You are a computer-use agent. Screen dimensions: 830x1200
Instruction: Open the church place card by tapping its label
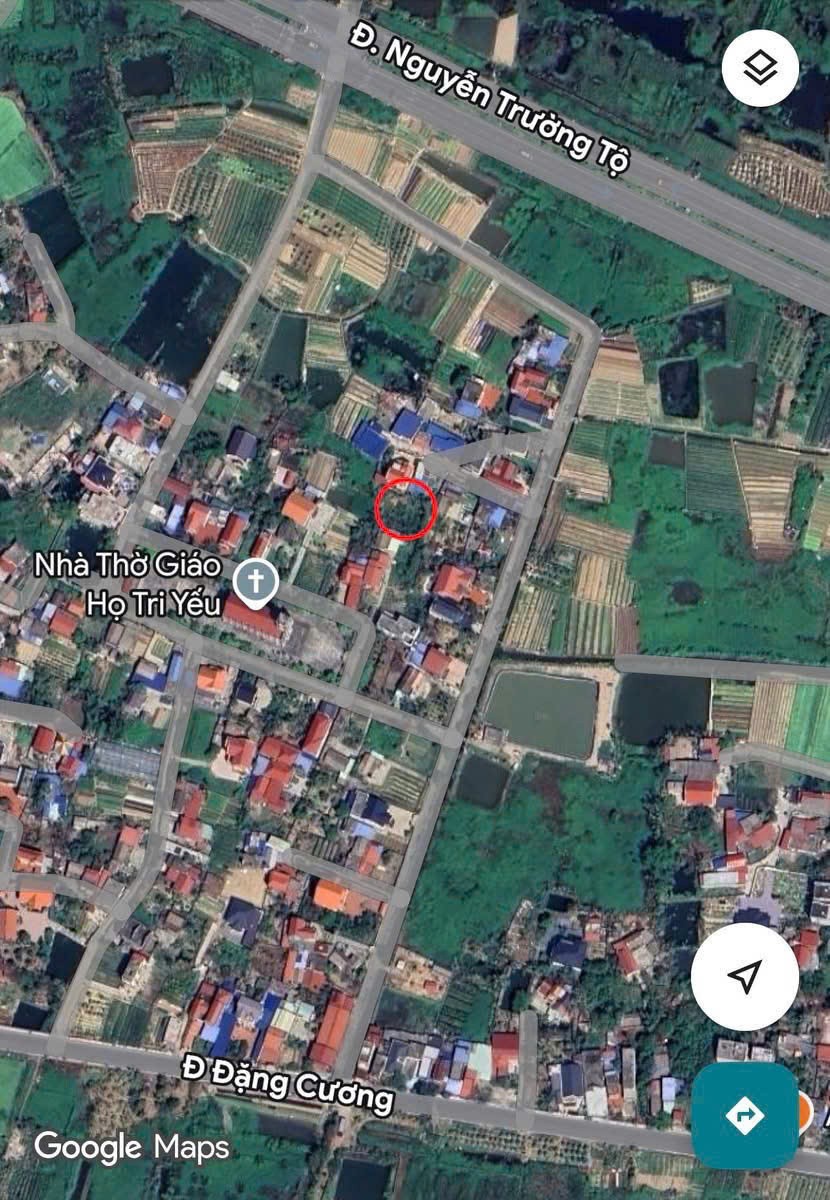tap(128, 585)
